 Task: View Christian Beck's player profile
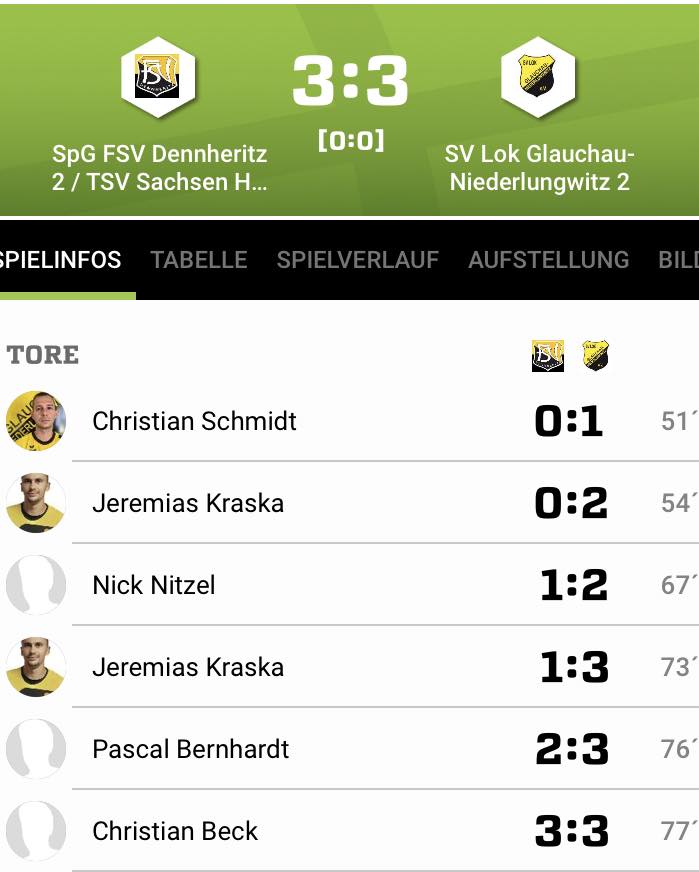[x=175, y=831]
